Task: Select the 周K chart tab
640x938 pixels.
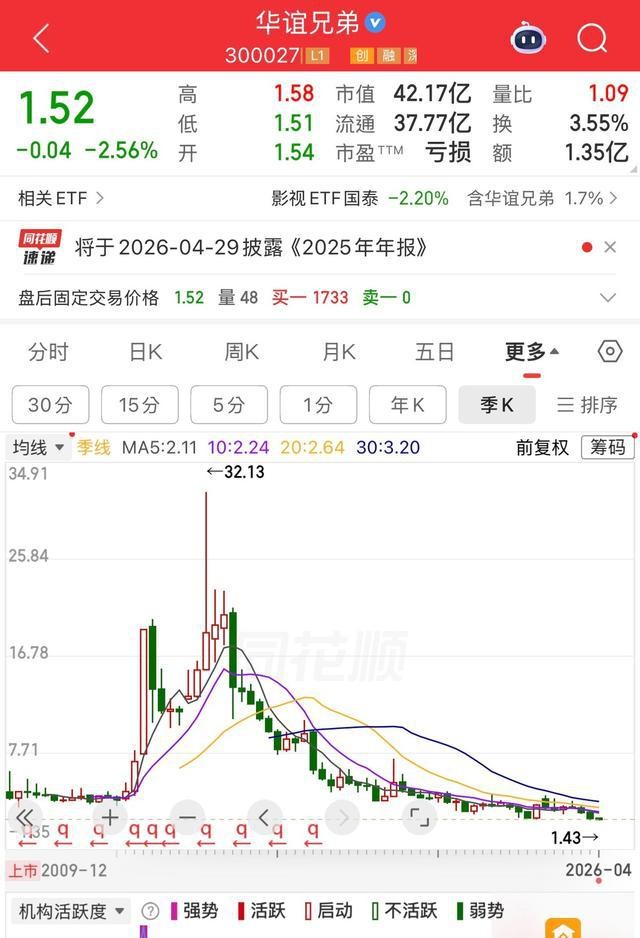Action: click(241, 352)
